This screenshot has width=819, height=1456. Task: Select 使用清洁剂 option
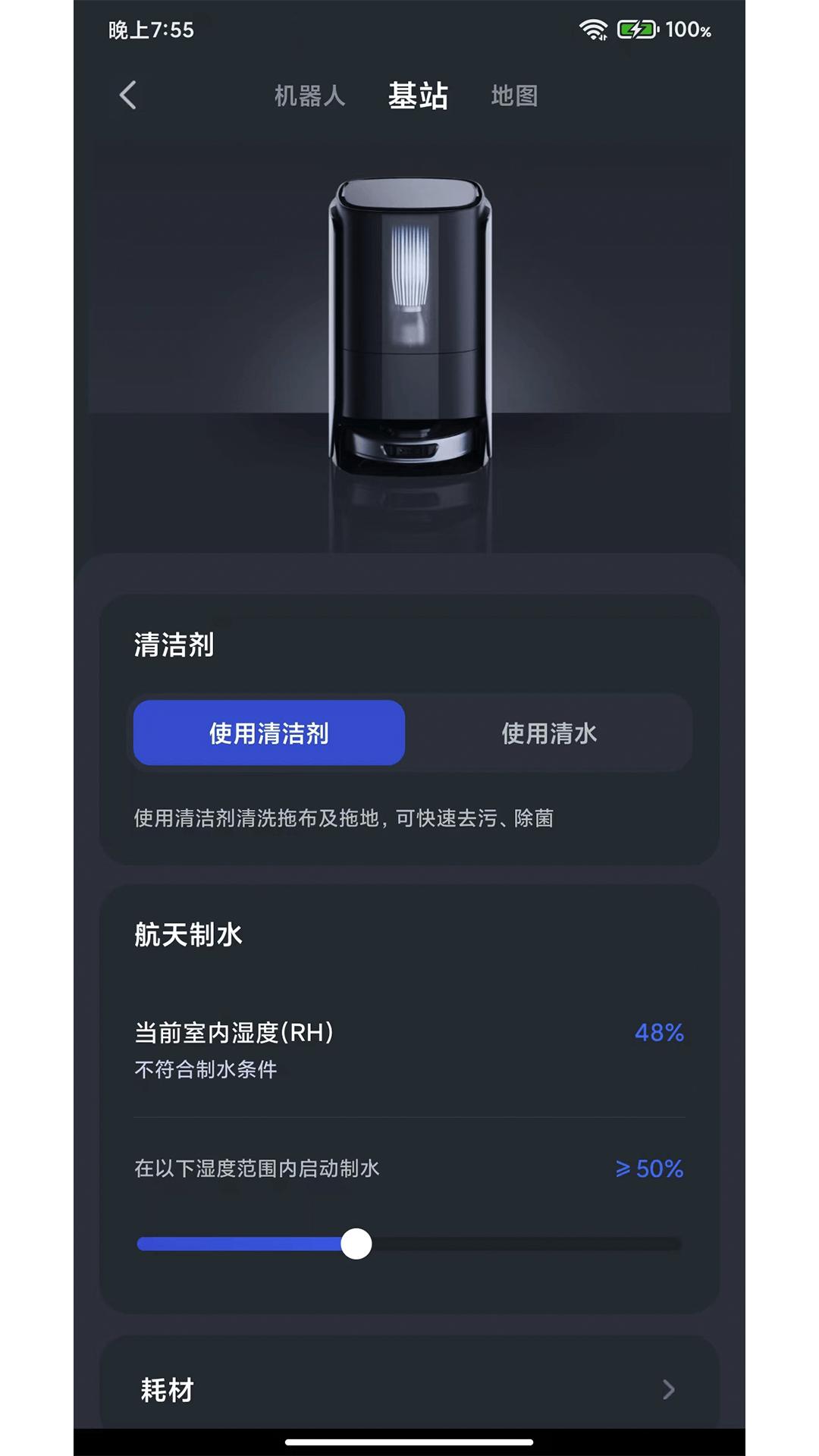(269, 733)
